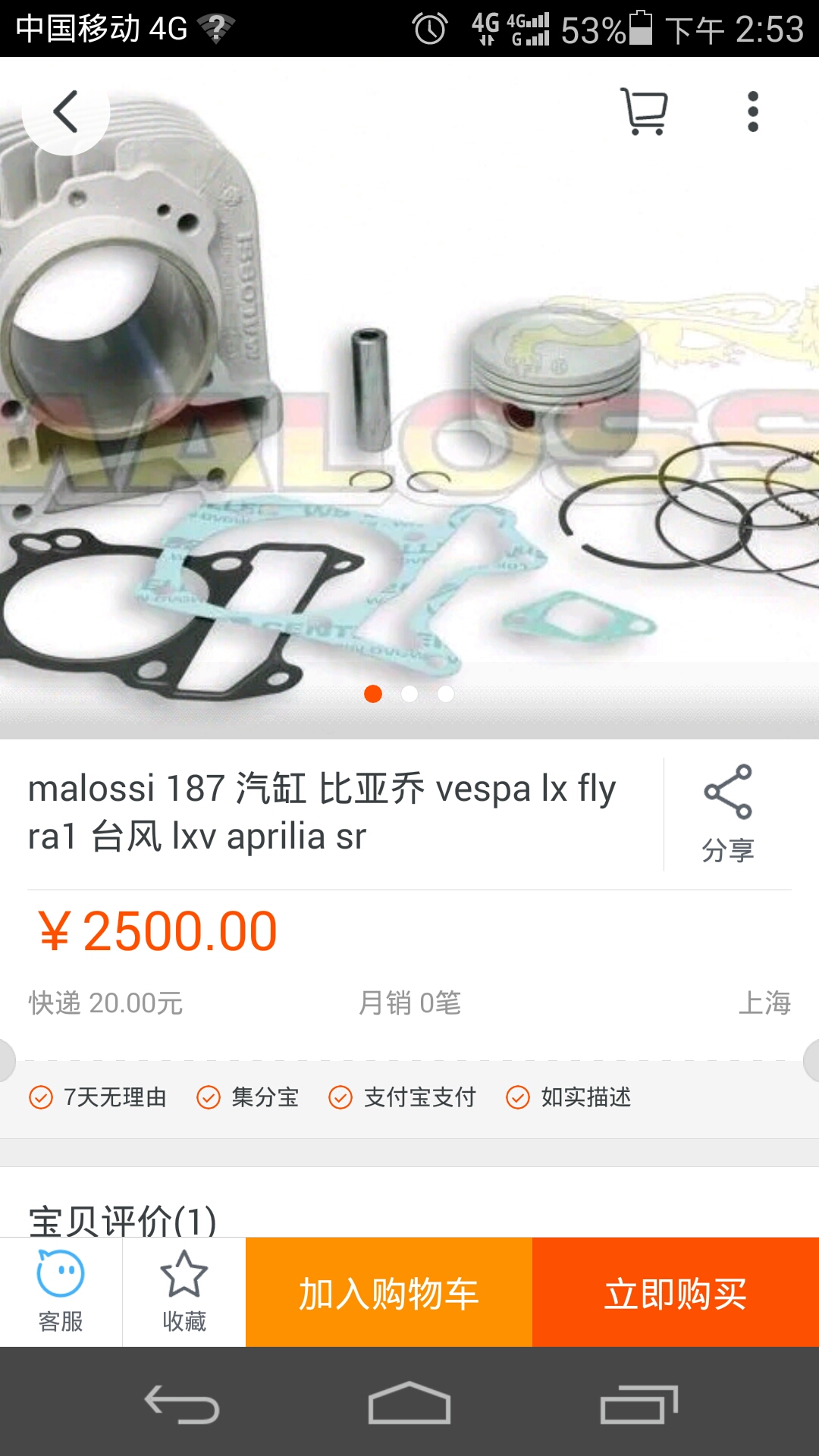Go back using the top-left arrow
819x1456 pixels.
66,112
